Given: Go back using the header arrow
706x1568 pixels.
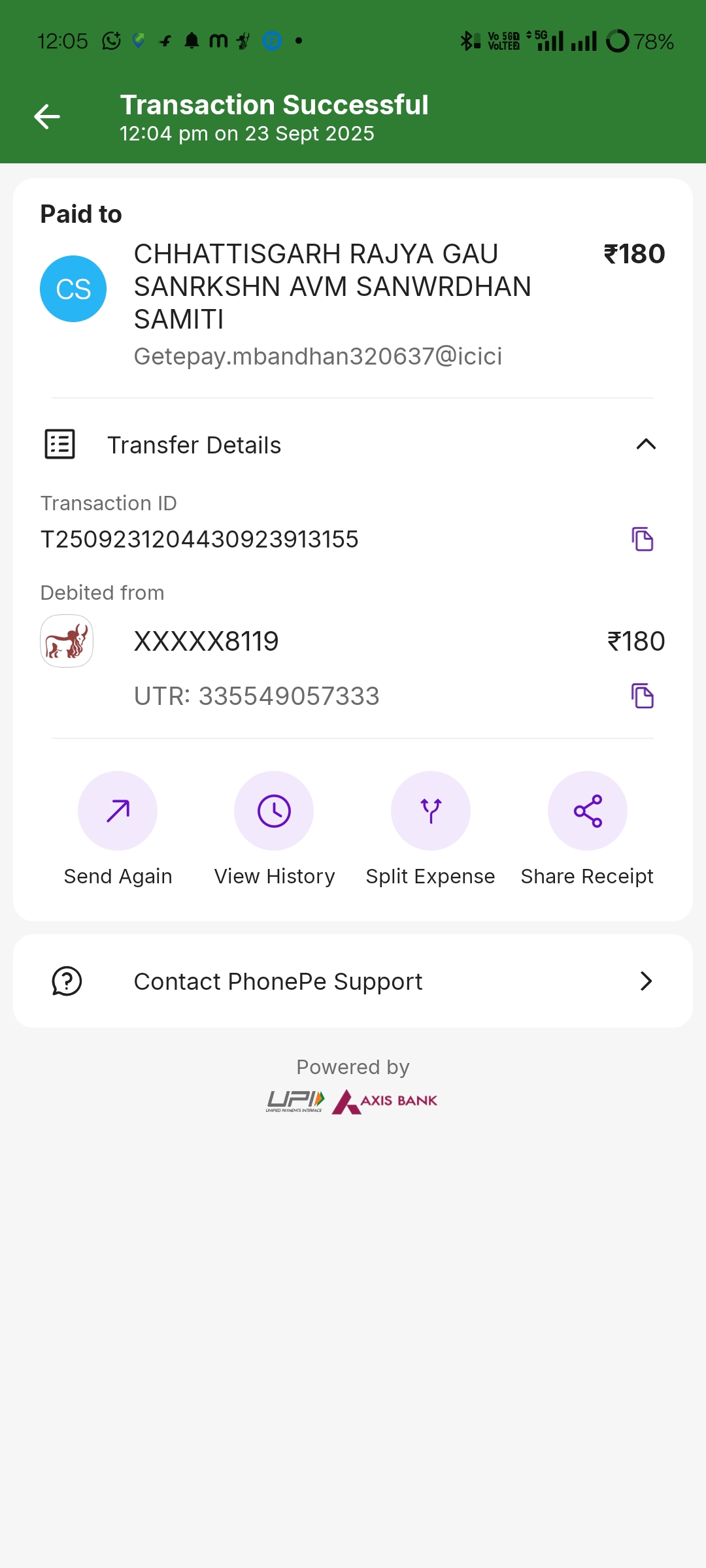Looking at the screenshot, I should pos(47,117).
